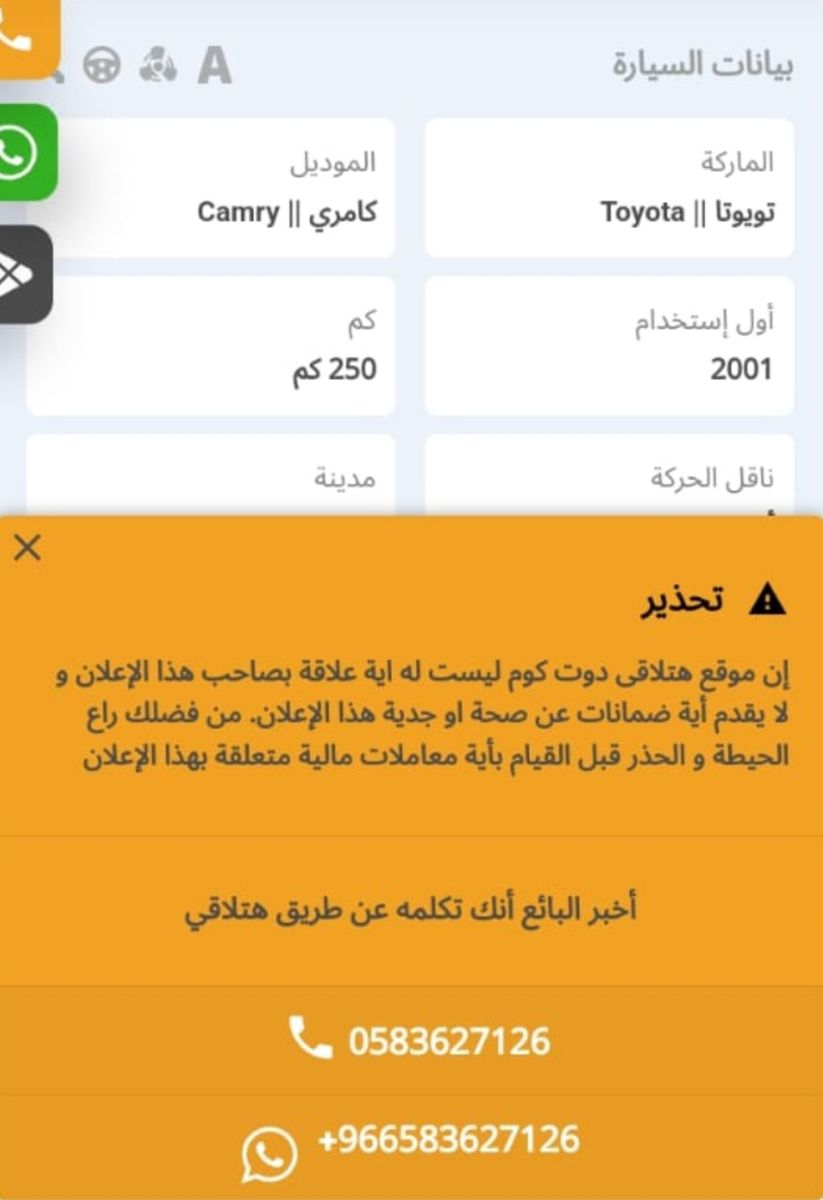The height and width of the screenshot is (1200, 823).
Task: Click the أول إستخدام 2001 card
Action: [x=610, y=345]
